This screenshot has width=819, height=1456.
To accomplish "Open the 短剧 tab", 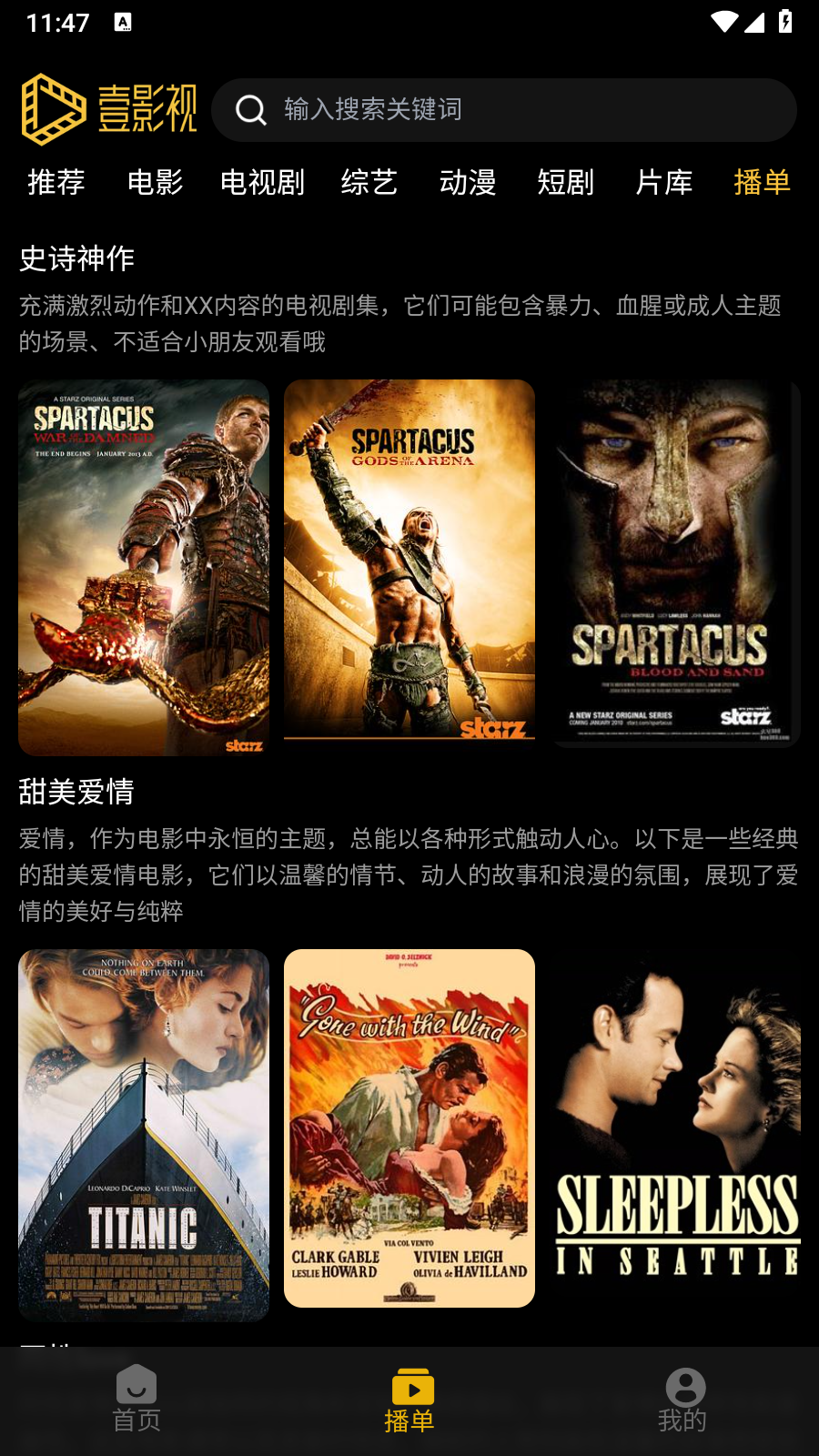I will tap(565, 183).
